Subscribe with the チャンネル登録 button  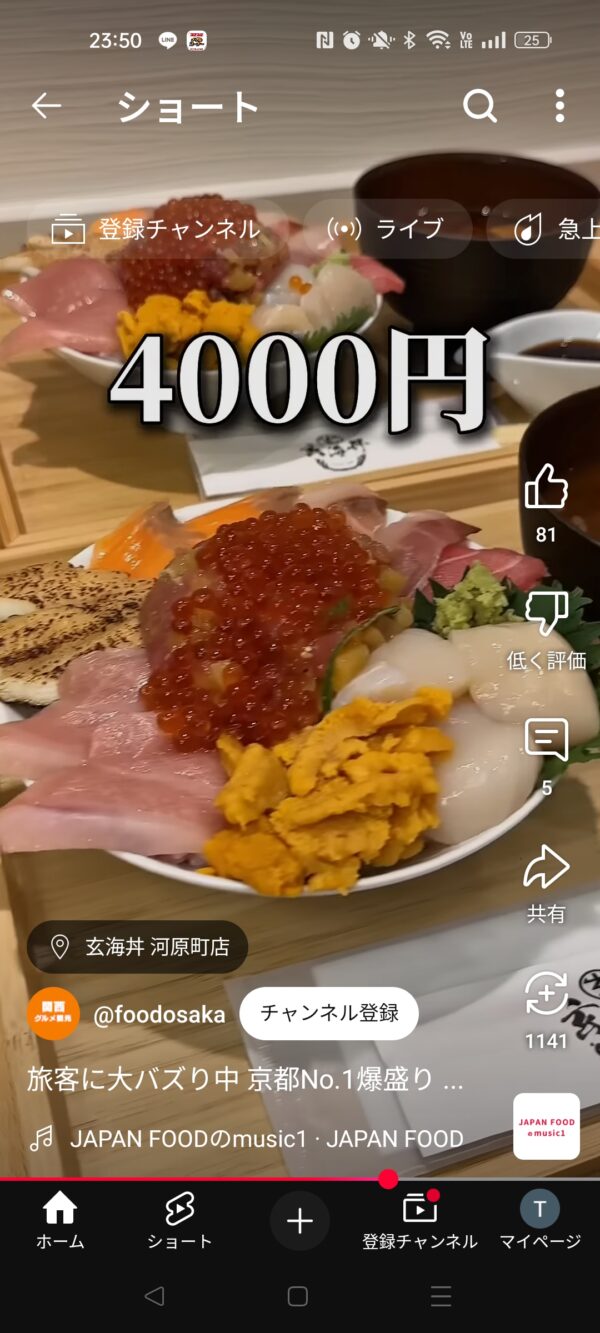click(329, 1013)
